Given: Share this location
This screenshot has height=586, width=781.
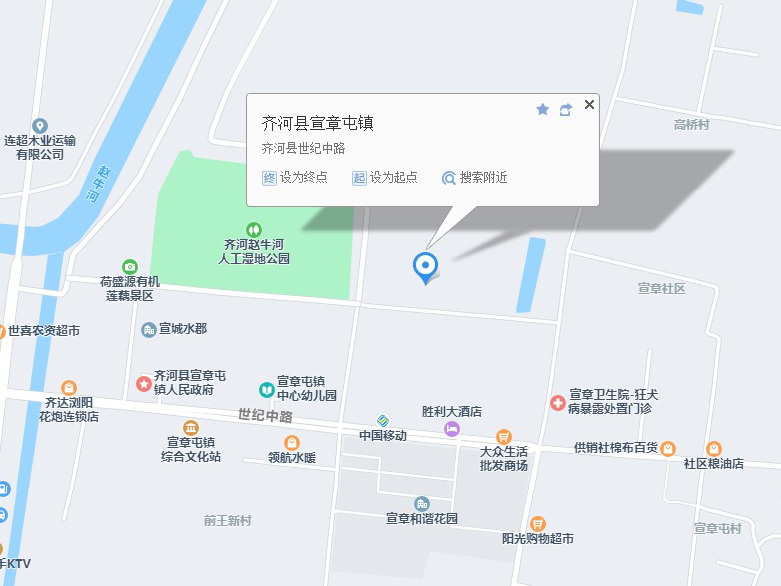Looking at the screenshot, I should coord(566,109).
